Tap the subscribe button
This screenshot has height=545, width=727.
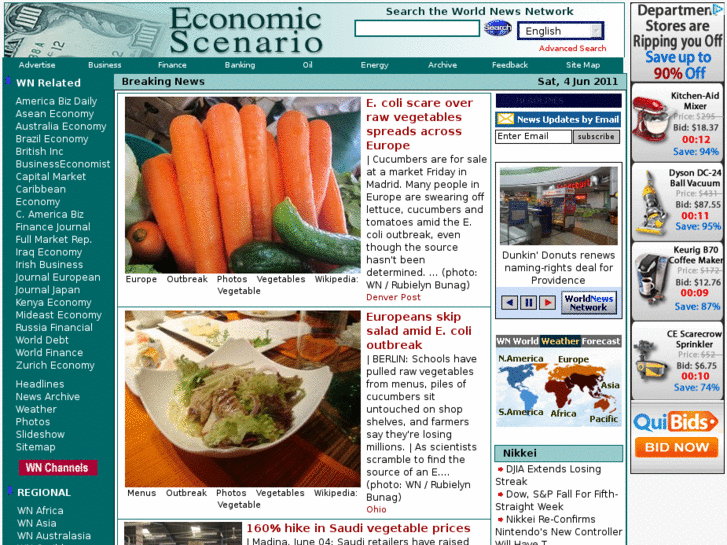point(596,137)
